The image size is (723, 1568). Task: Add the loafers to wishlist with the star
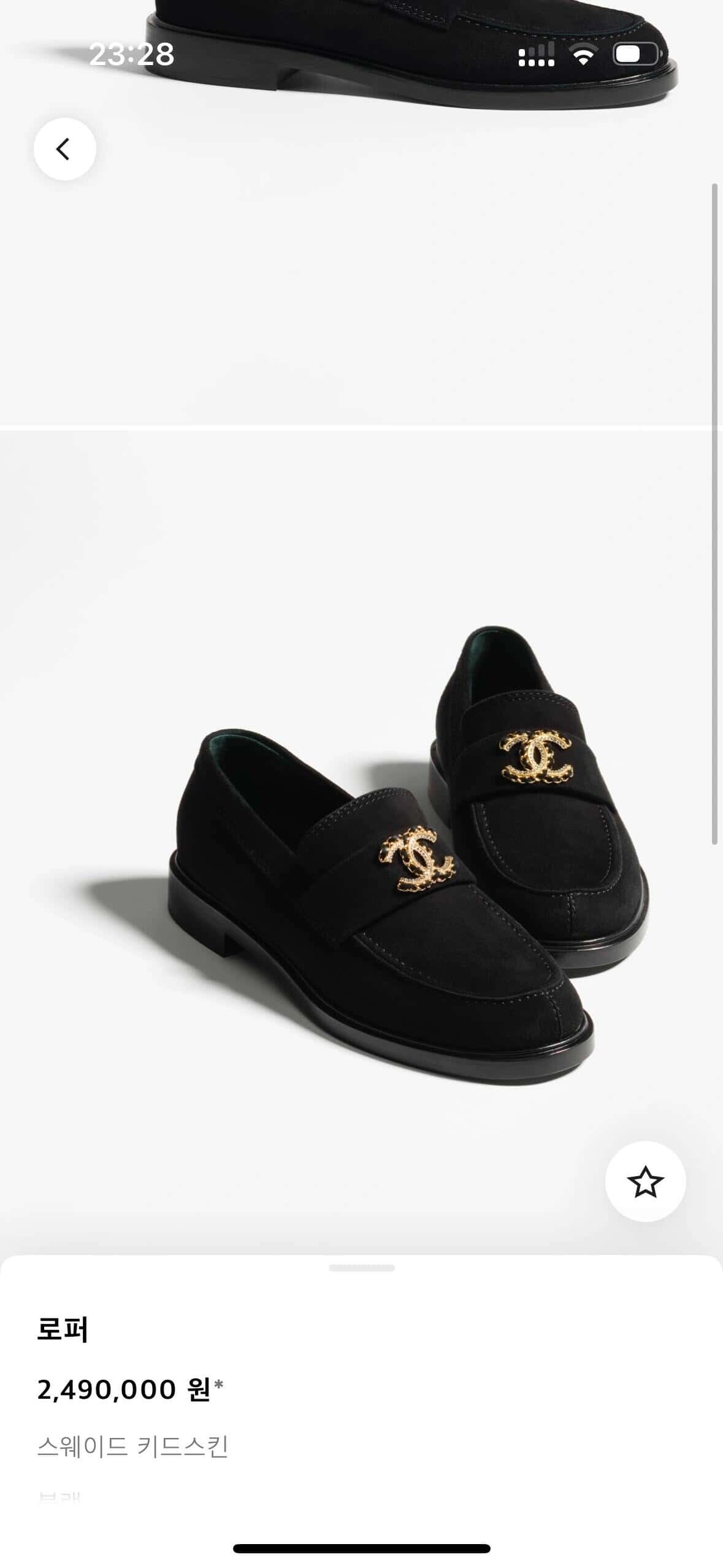click(x=645, y=1182)
